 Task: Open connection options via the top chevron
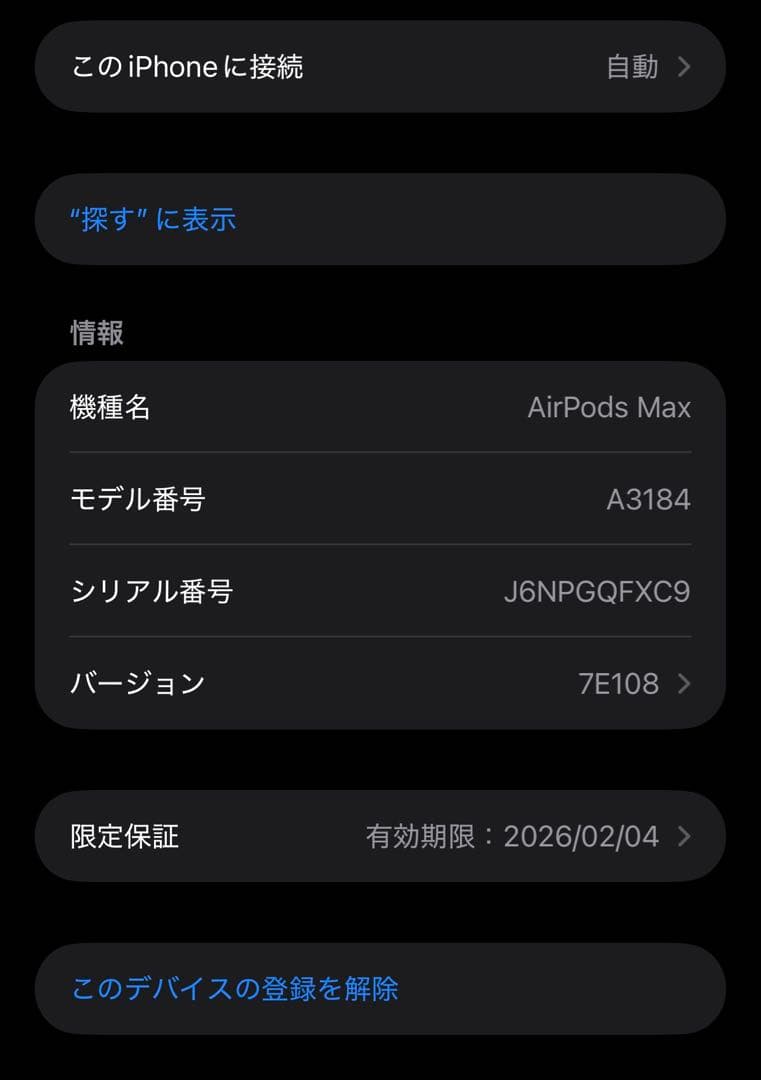click(686, 66)
